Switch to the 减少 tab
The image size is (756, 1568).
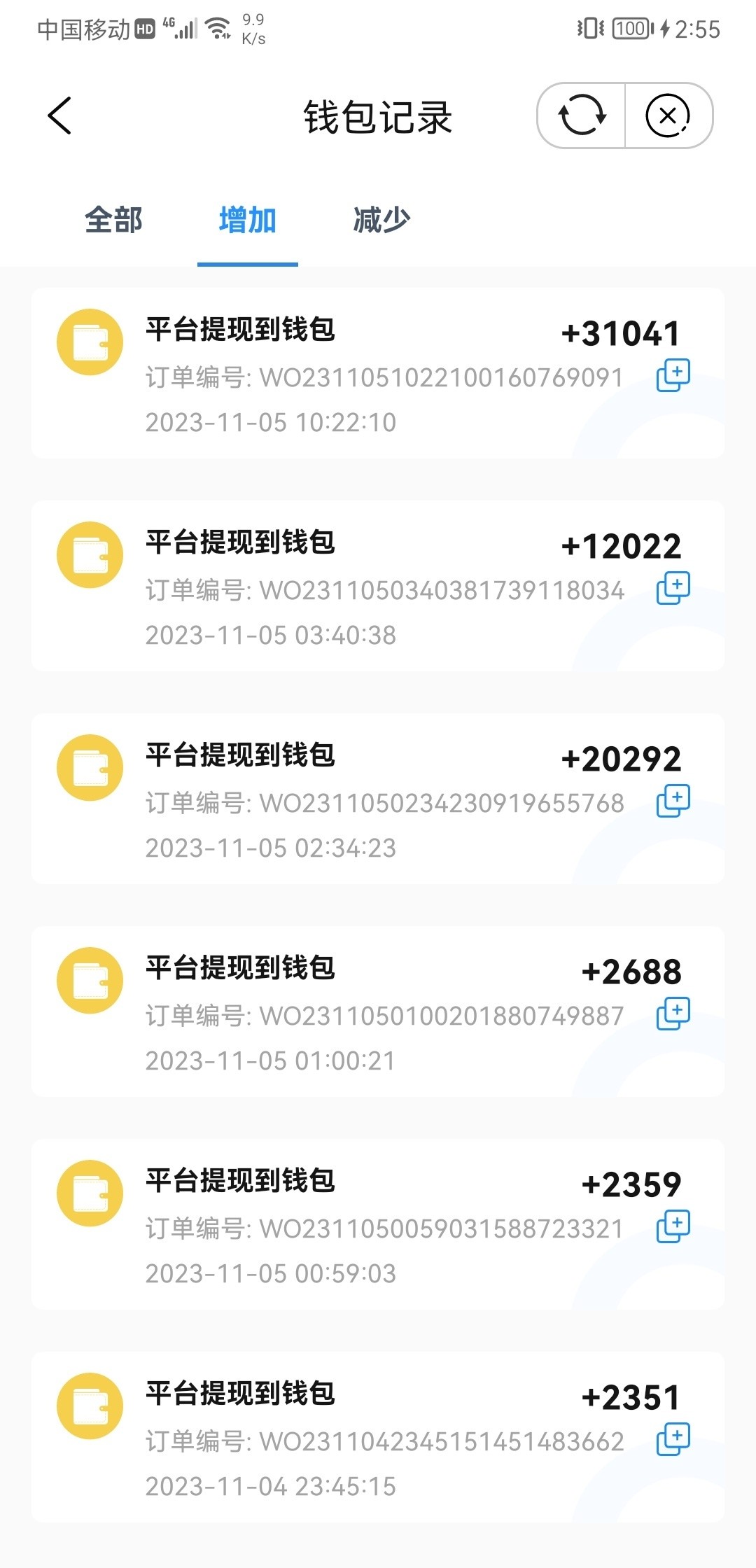pyautogui.click(x=381, y=220)
